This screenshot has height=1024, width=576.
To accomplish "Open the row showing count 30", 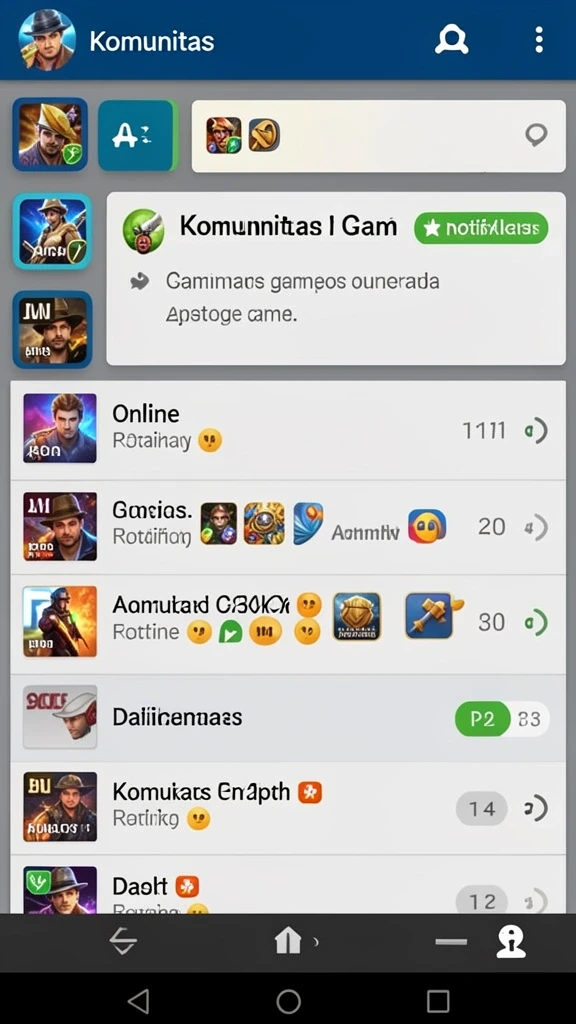I will (288, 624).
